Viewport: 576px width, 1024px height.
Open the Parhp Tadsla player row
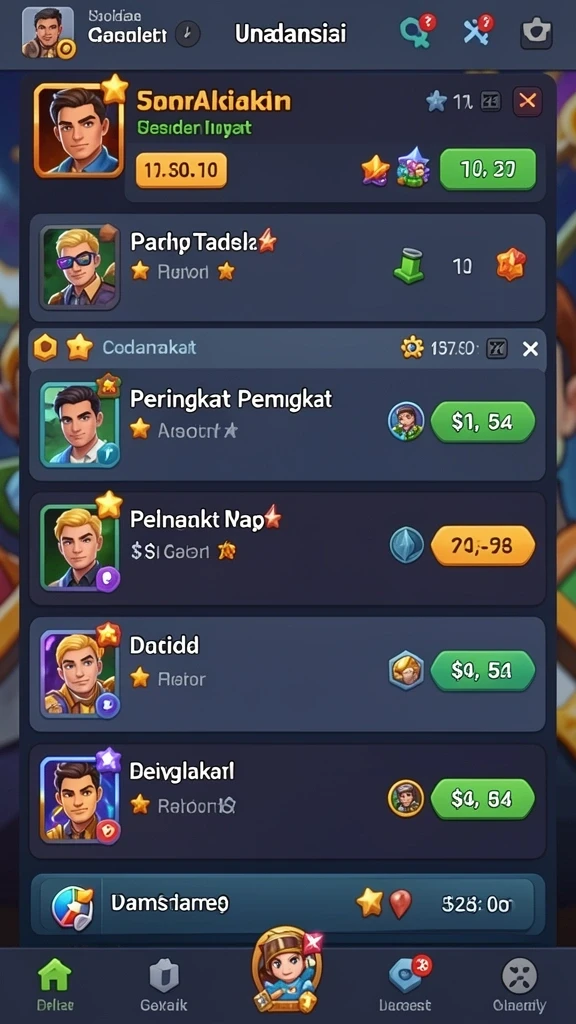click(x=287, y=267)
